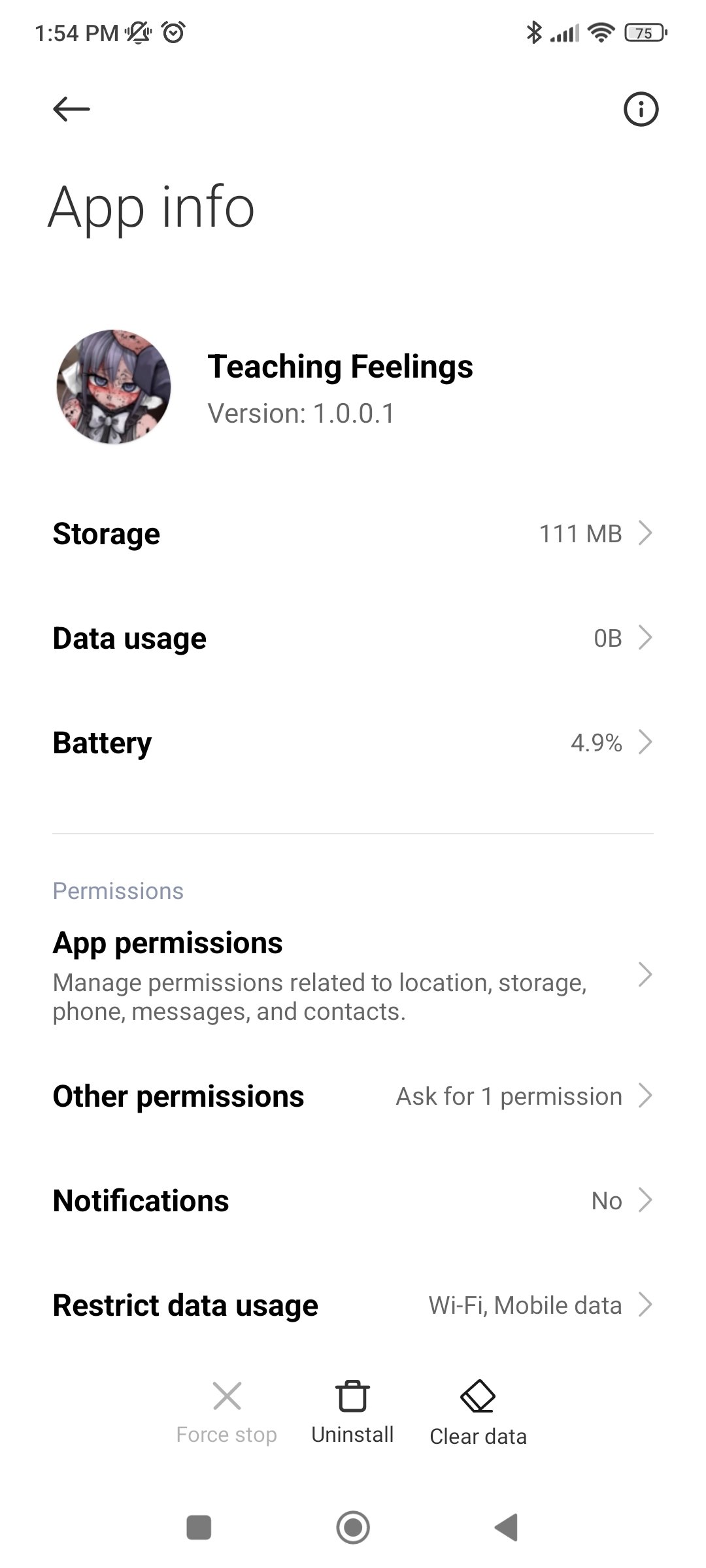
Task: Uninstall the Teaching Feelings app
Action: click(352, 1411)
